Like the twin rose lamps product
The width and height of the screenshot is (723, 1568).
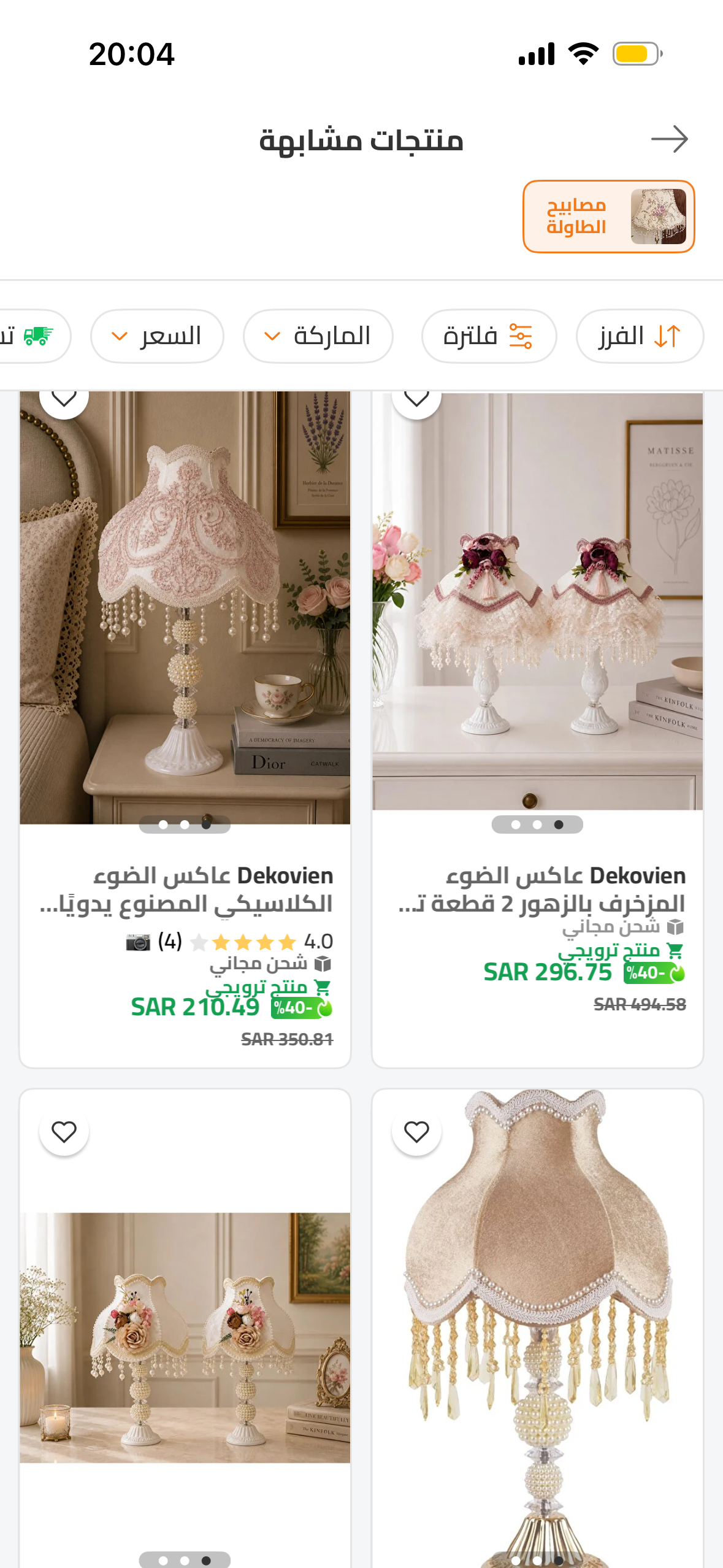click(x=64, y=1132)
